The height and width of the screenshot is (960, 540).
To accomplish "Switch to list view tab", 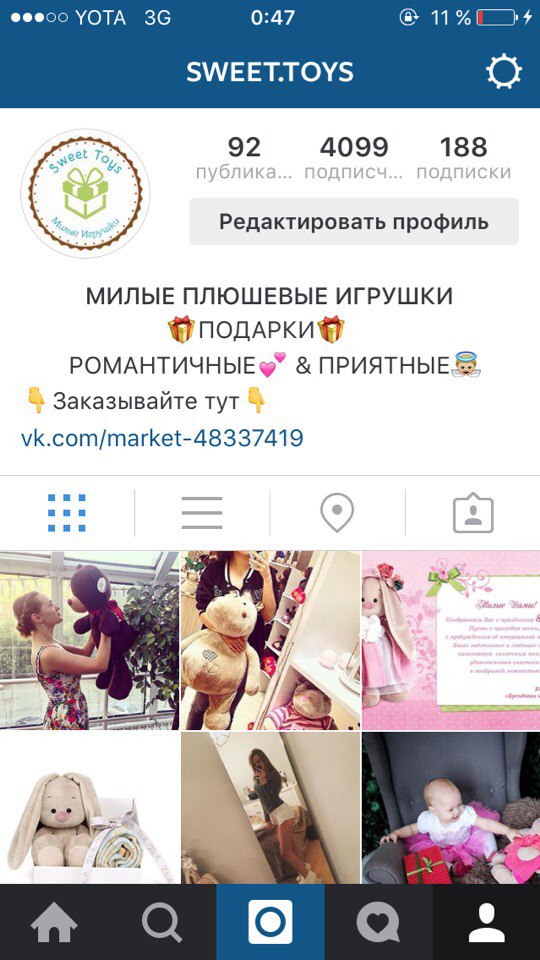I will (x=202, y=513).
